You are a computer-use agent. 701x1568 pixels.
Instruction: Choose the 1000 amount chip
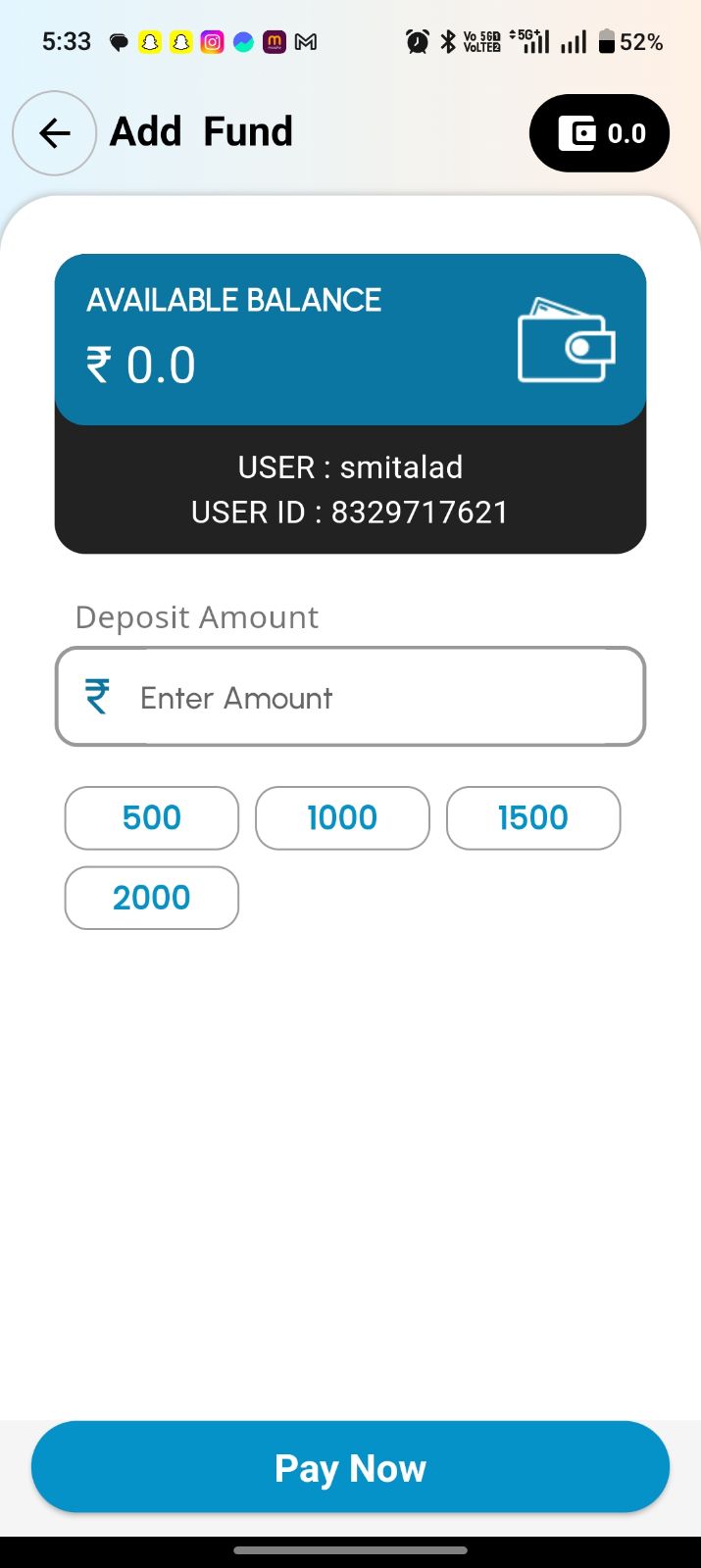(342, 817)
